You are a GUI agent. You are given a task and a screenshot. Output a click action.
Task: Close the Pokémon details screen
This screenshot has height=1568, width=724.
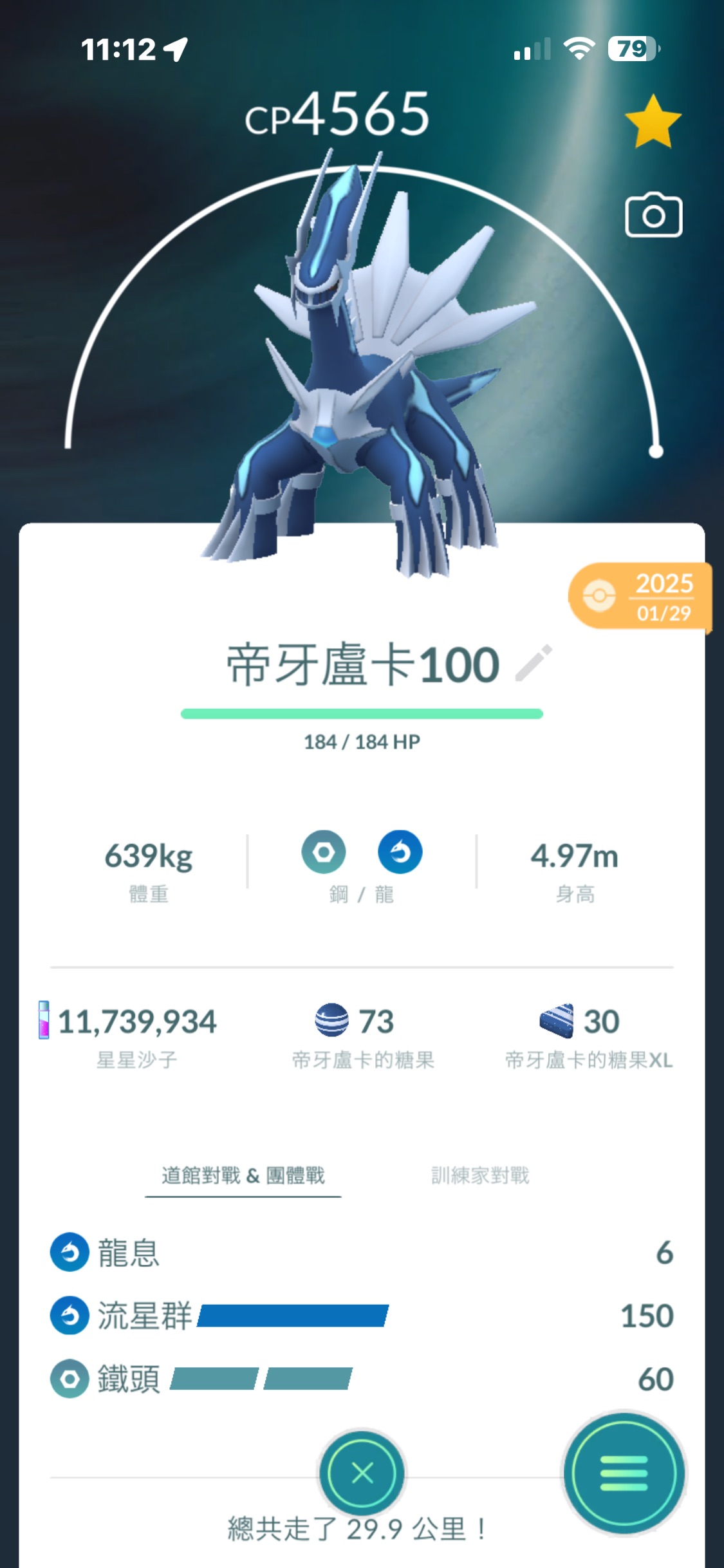pos(362,1472)
